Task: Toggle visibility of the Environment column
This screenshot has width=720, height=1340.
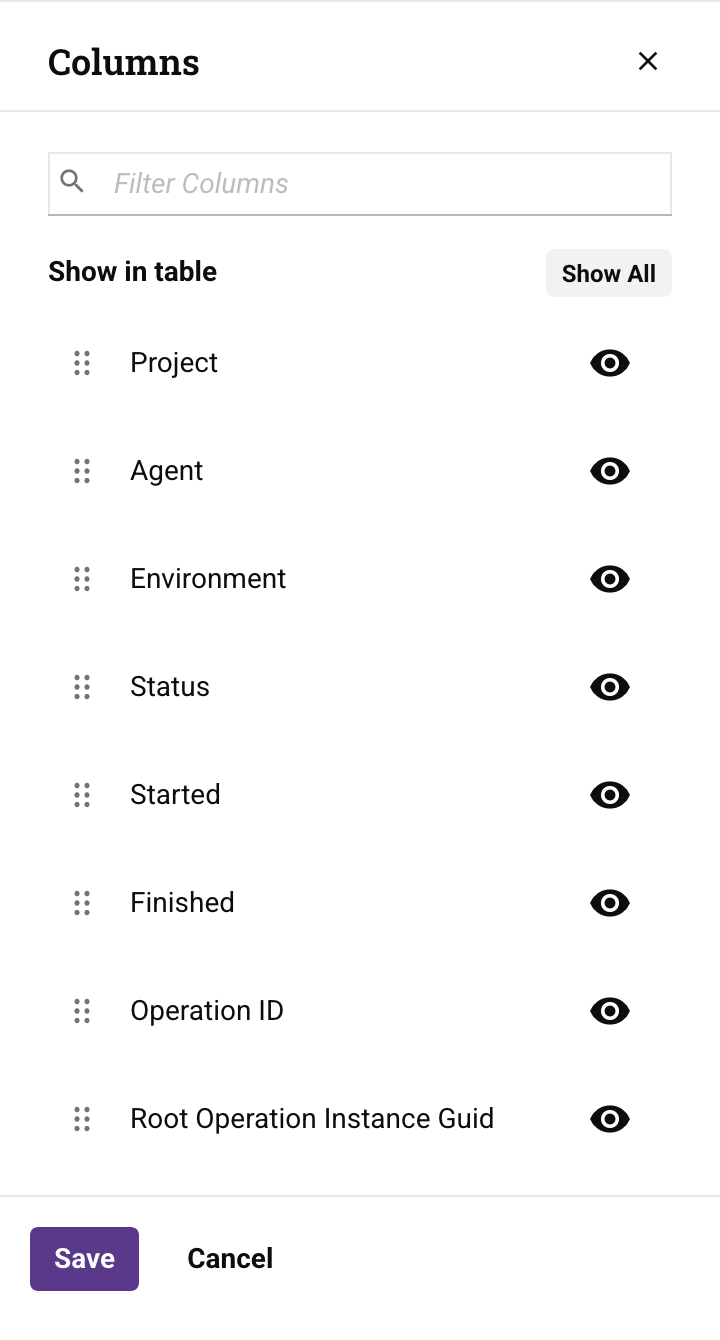Action: (610, 579)
